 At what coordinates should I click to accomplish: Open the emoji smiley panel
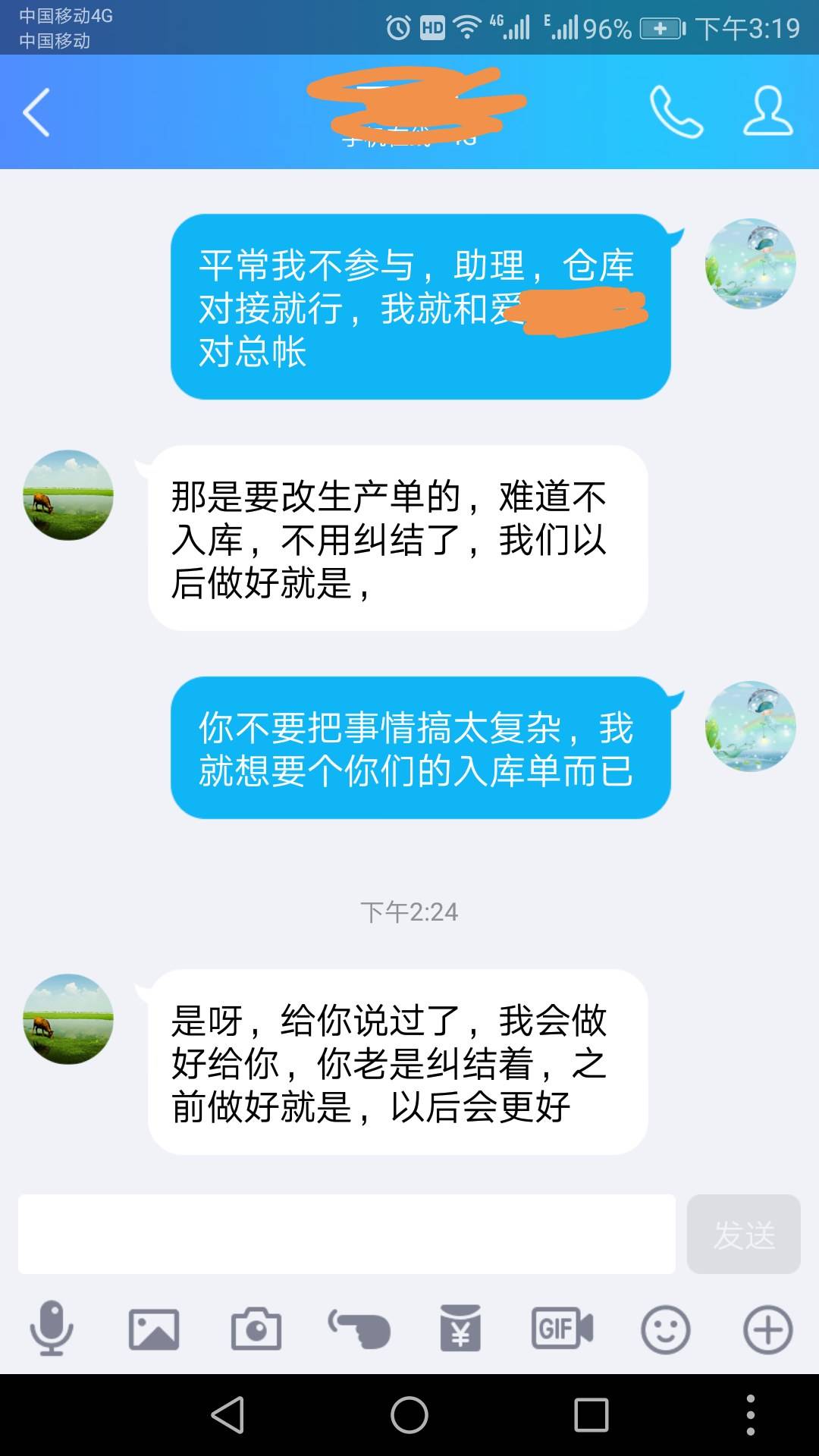tap(665, 1329)
